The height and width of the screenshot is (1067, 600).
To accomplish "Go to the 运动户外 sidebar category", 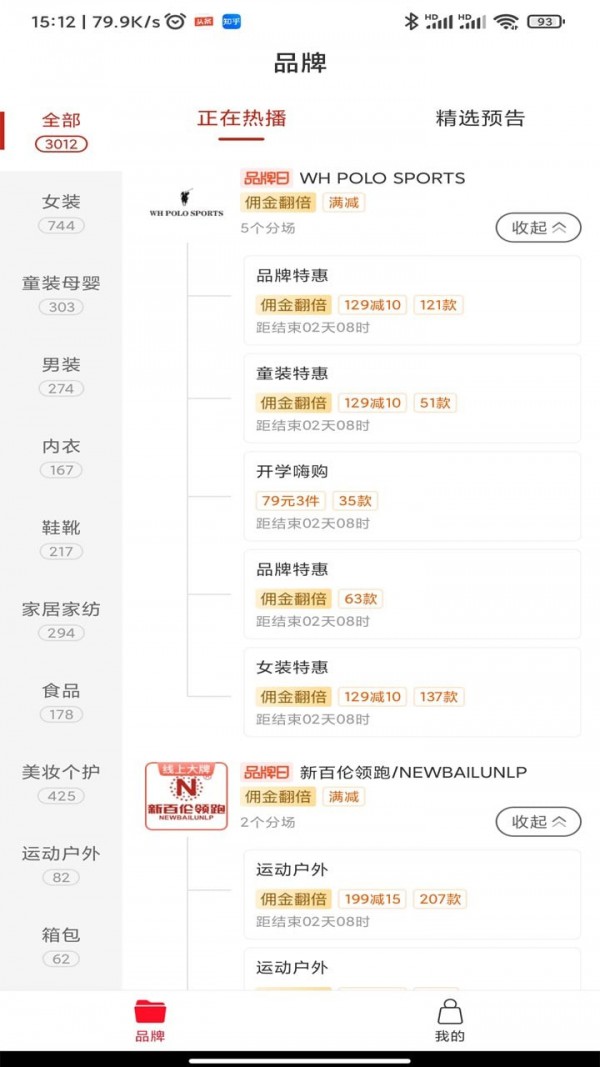I will pos(61,865).
